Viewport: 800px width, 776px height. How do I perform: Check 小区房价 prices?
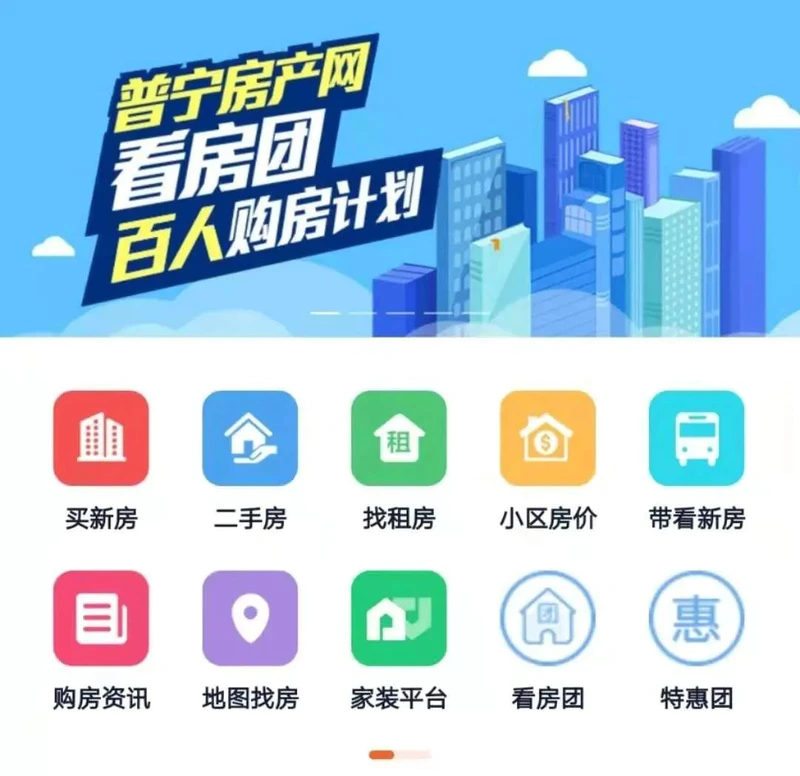pos(548,438)
